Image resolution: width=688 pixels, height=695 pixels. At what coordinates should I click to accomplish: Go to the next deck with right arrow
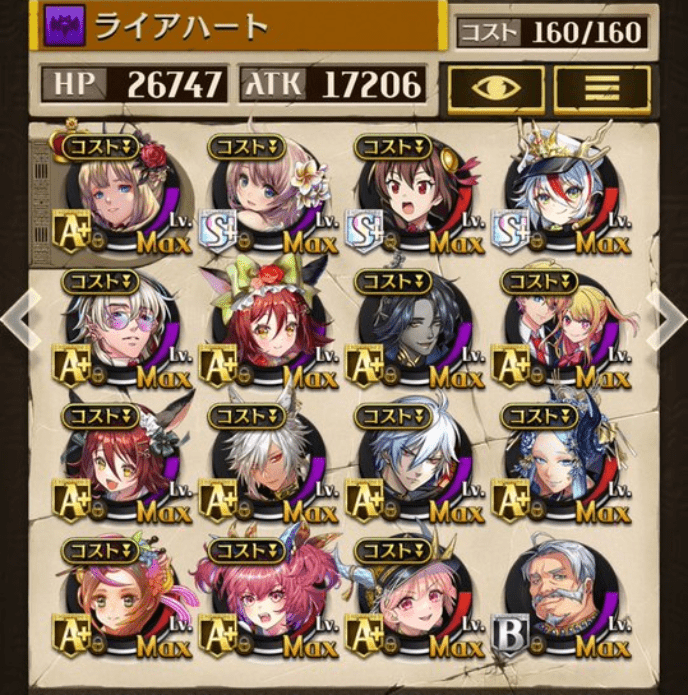[668, 319]
